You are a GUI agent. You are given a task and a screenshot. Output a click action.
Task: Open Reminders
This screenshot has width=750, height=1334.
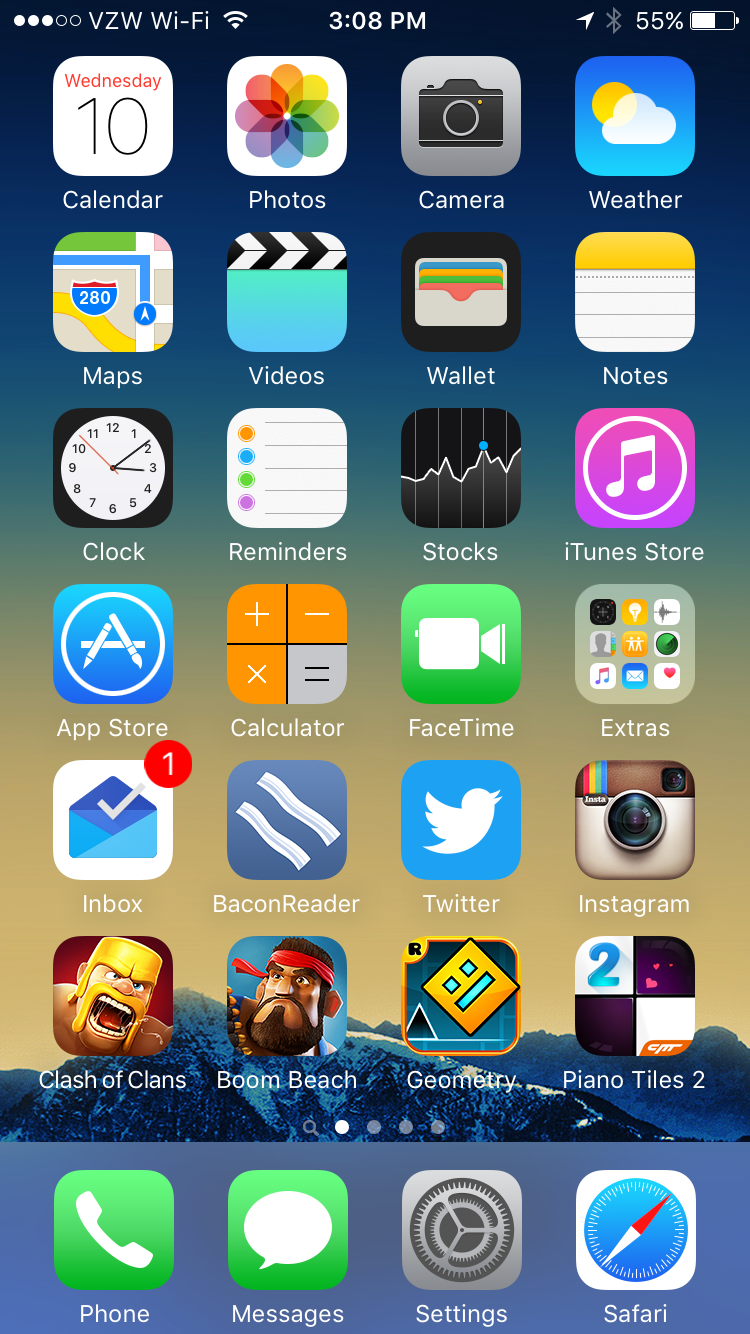tap(287, 468)
